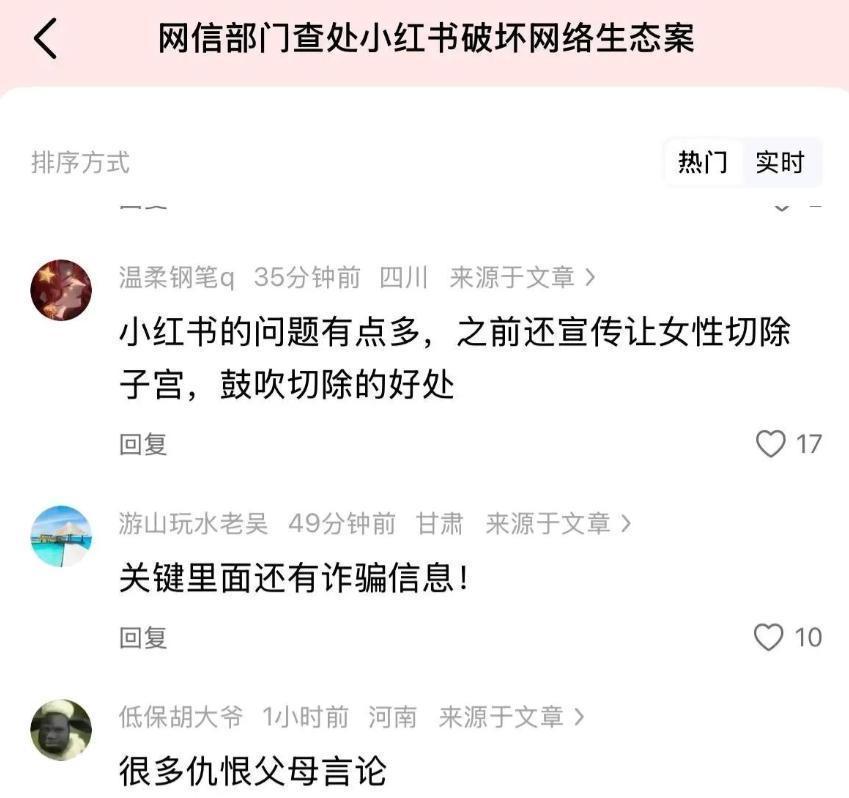Reply to 温柔钢笔q's comment
Viewport: 849px width, 798px height.
pyautogui.click(x=143, y=444)
